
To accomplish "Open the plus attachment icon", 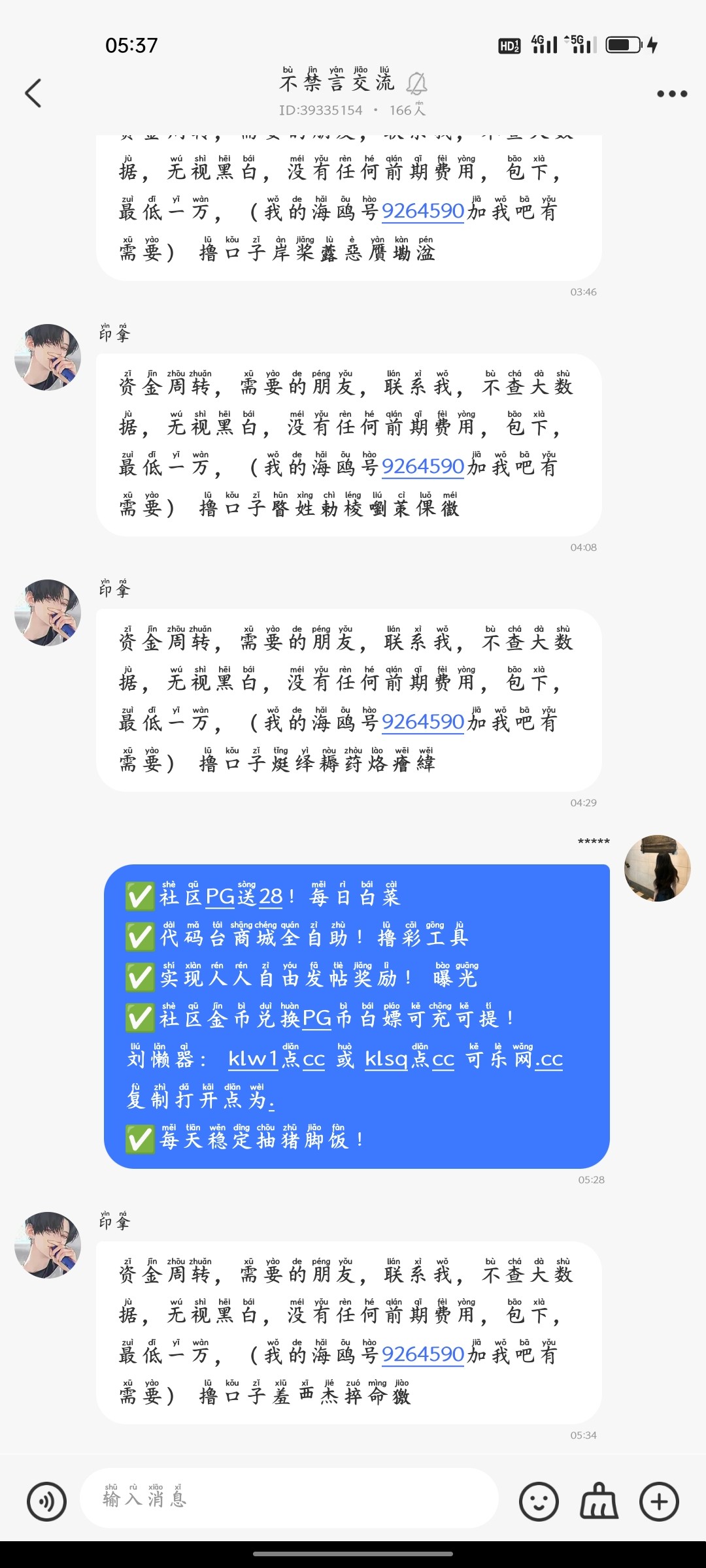I will tap(658, 1501).
